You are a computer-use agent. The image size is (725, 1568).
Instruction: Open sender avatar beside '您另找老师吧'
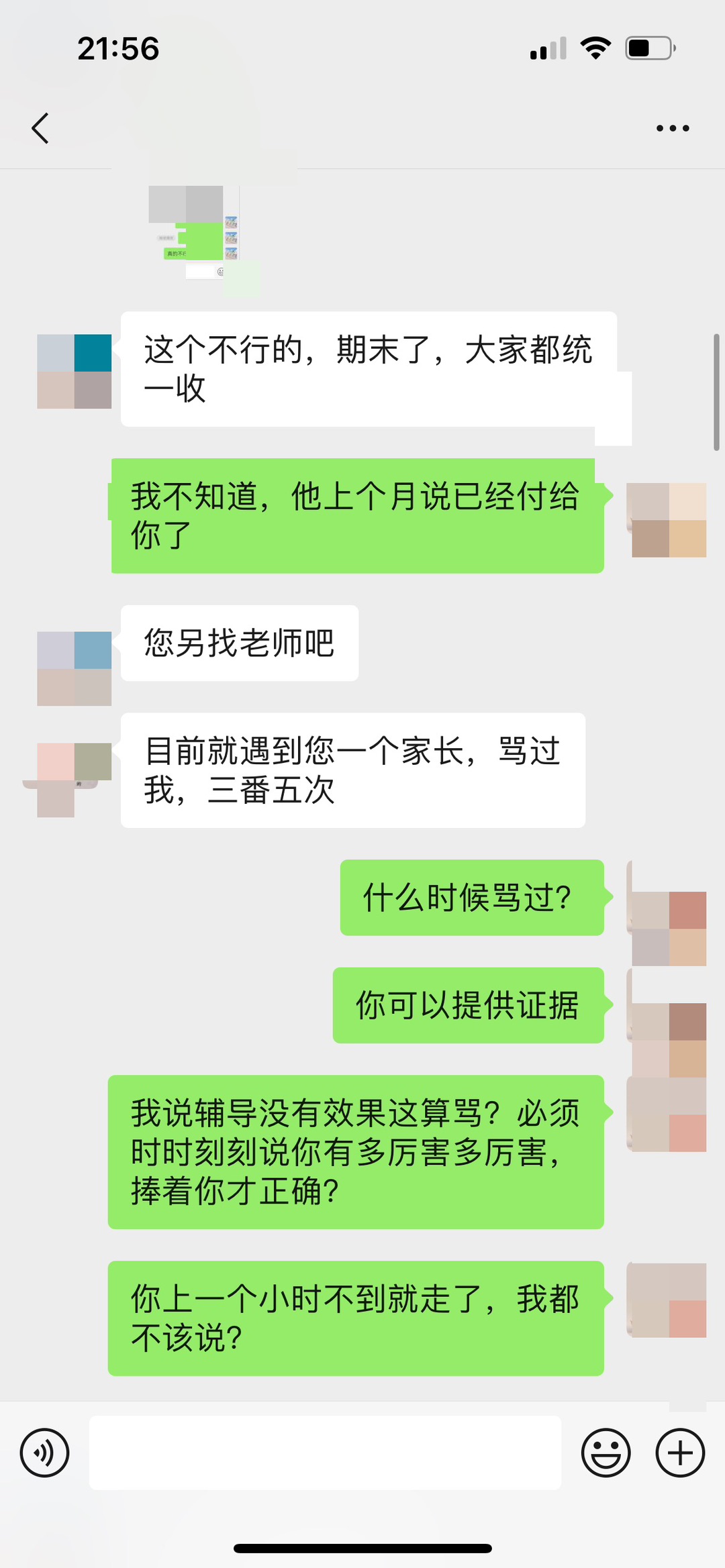pyautogui.click(x=74, y=668)
